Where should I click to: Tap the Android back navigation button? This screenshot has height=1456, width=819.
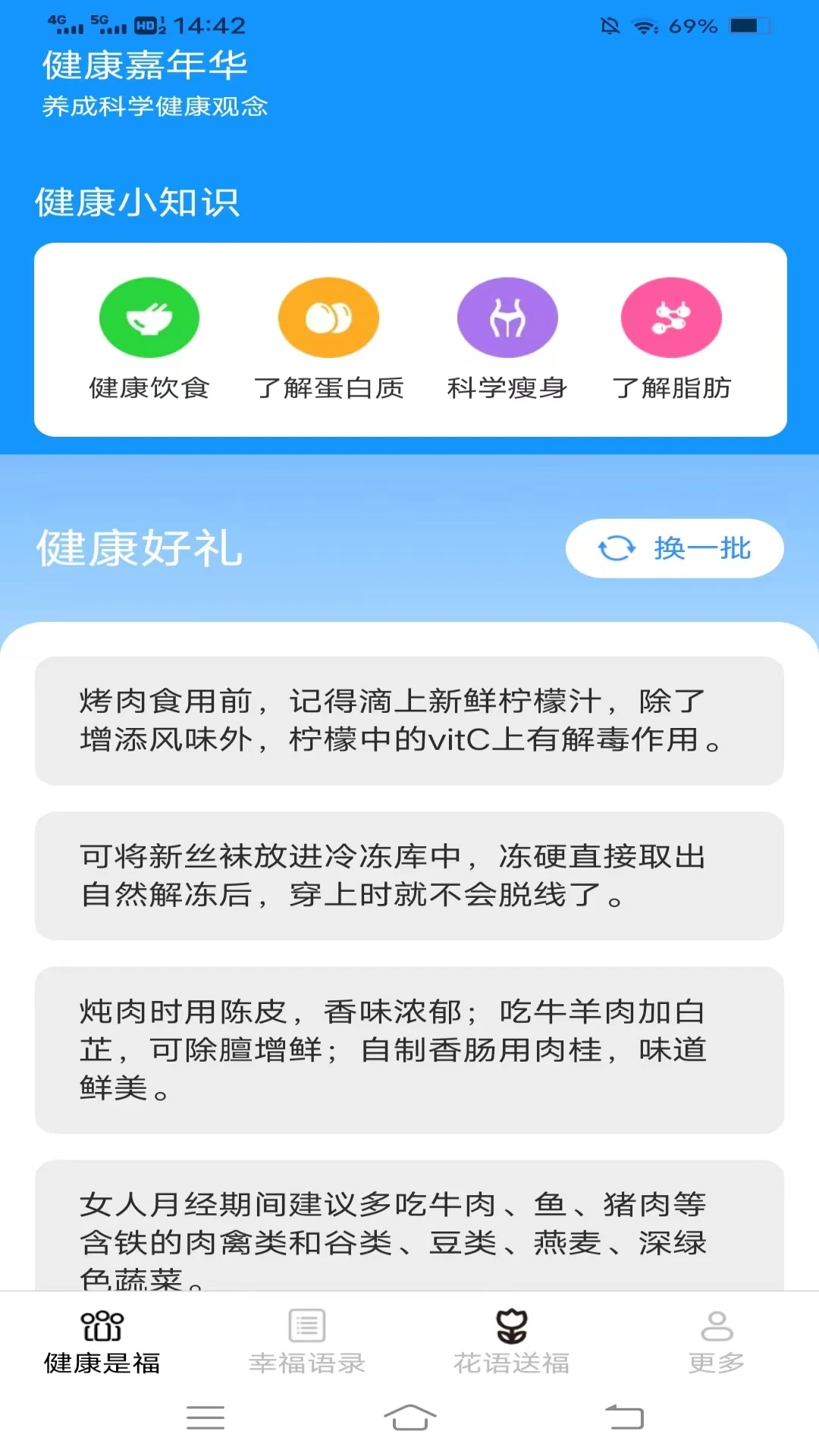(x=619, y=1417)
